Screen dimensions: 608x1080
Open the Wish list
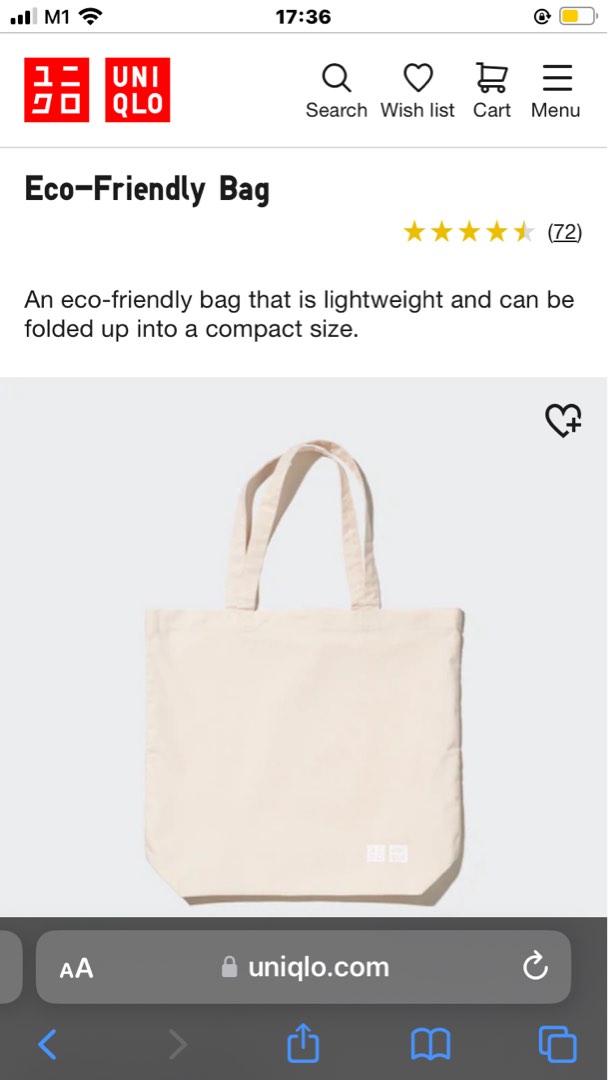417,91
